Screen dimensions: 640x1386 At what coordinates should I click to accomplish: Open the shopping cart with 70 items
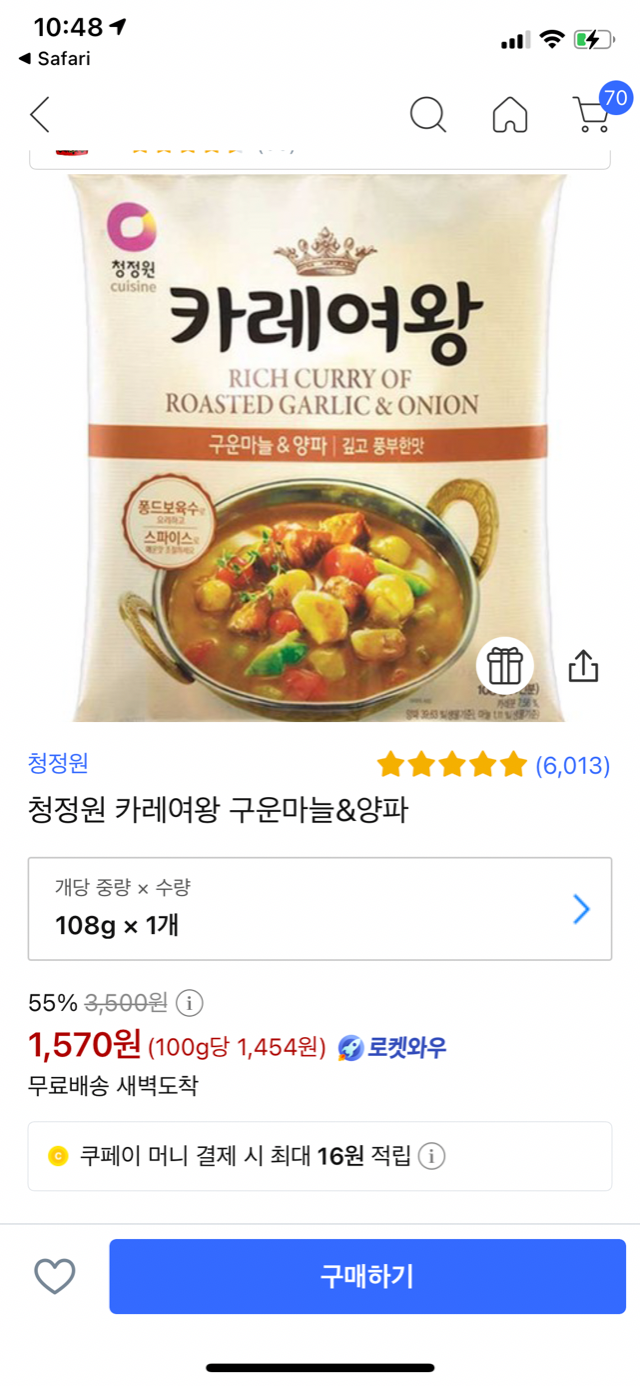click(592, 113)
